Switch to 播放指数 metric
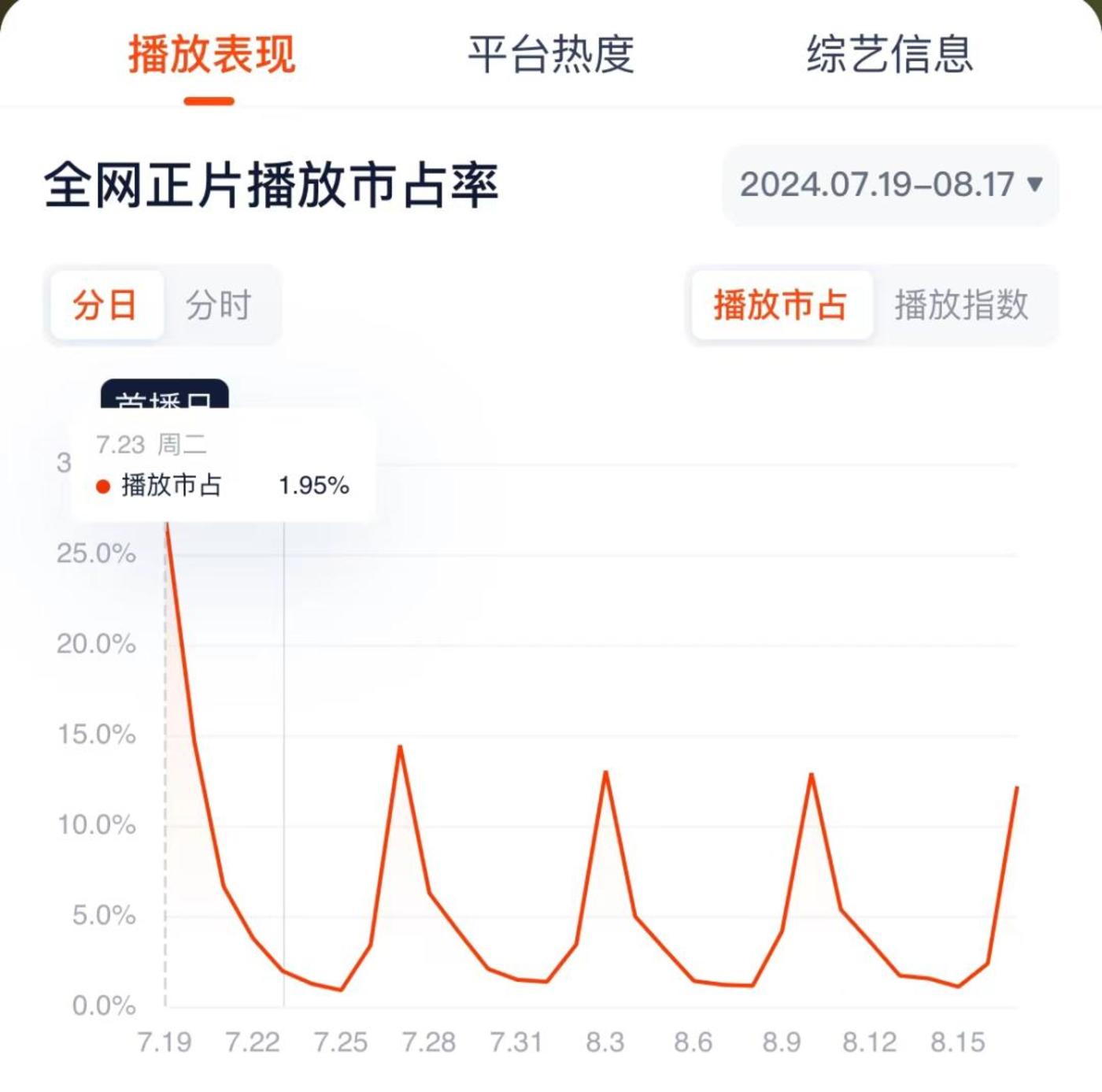 [961, 305]
